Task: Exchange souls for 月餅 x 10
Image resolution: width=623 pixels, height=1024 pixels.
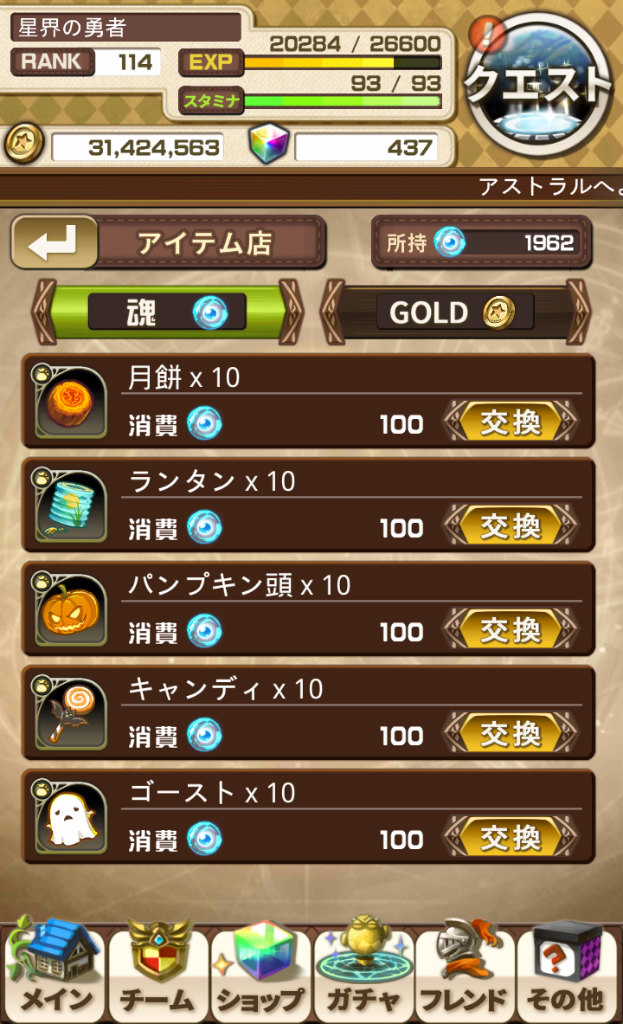Action: (511, 423)
